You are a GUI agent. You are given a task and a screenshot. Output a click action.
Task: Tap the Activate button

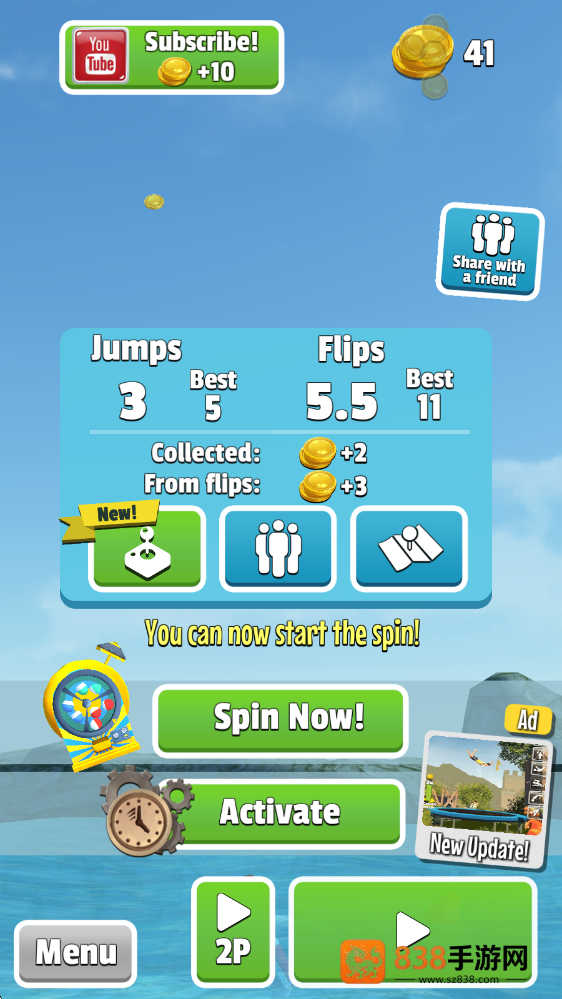(280, 813)
